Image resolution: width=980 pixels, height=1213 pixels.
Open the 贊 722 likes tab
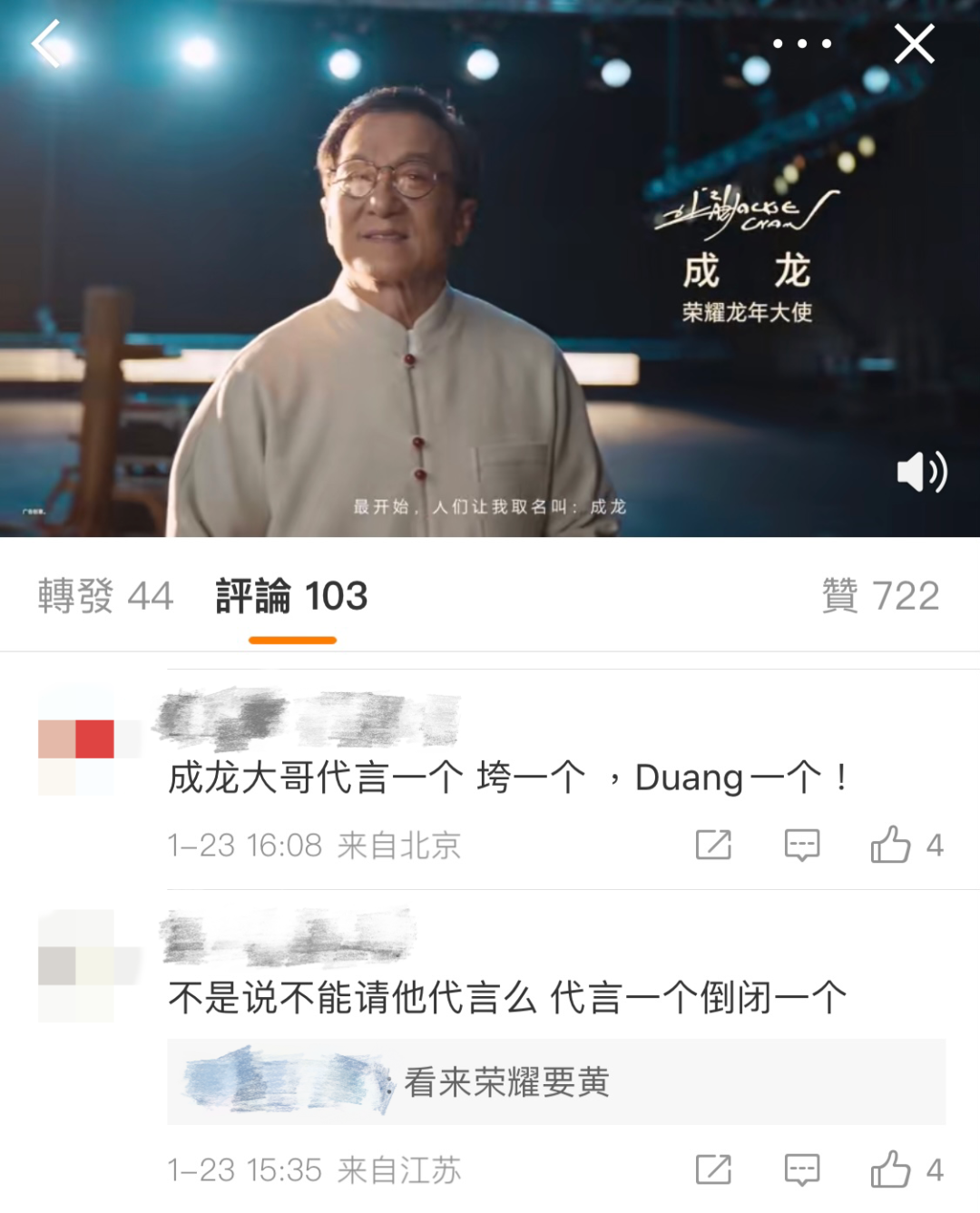point(880,596)
